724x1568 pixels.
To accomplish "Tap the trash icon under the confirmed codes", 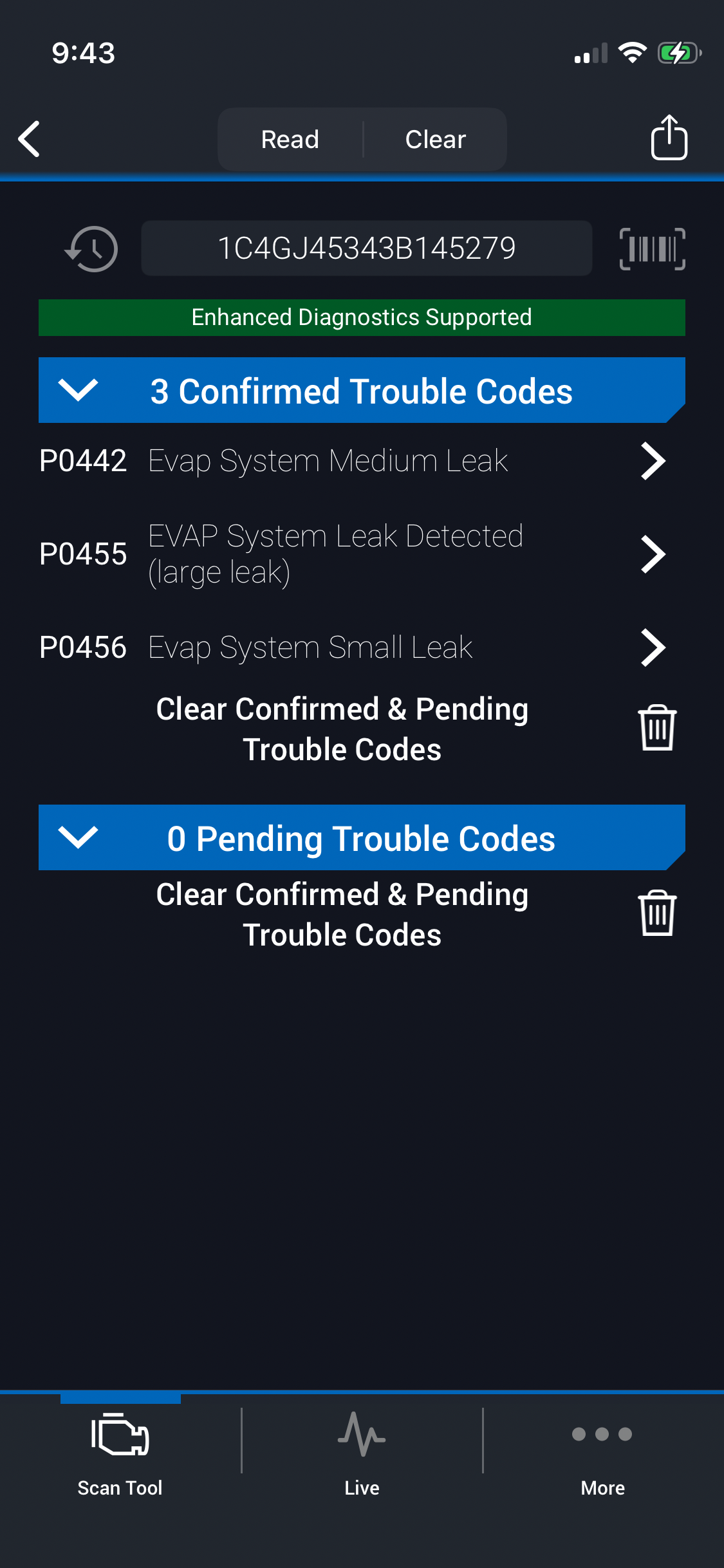I will click(657, 728).
